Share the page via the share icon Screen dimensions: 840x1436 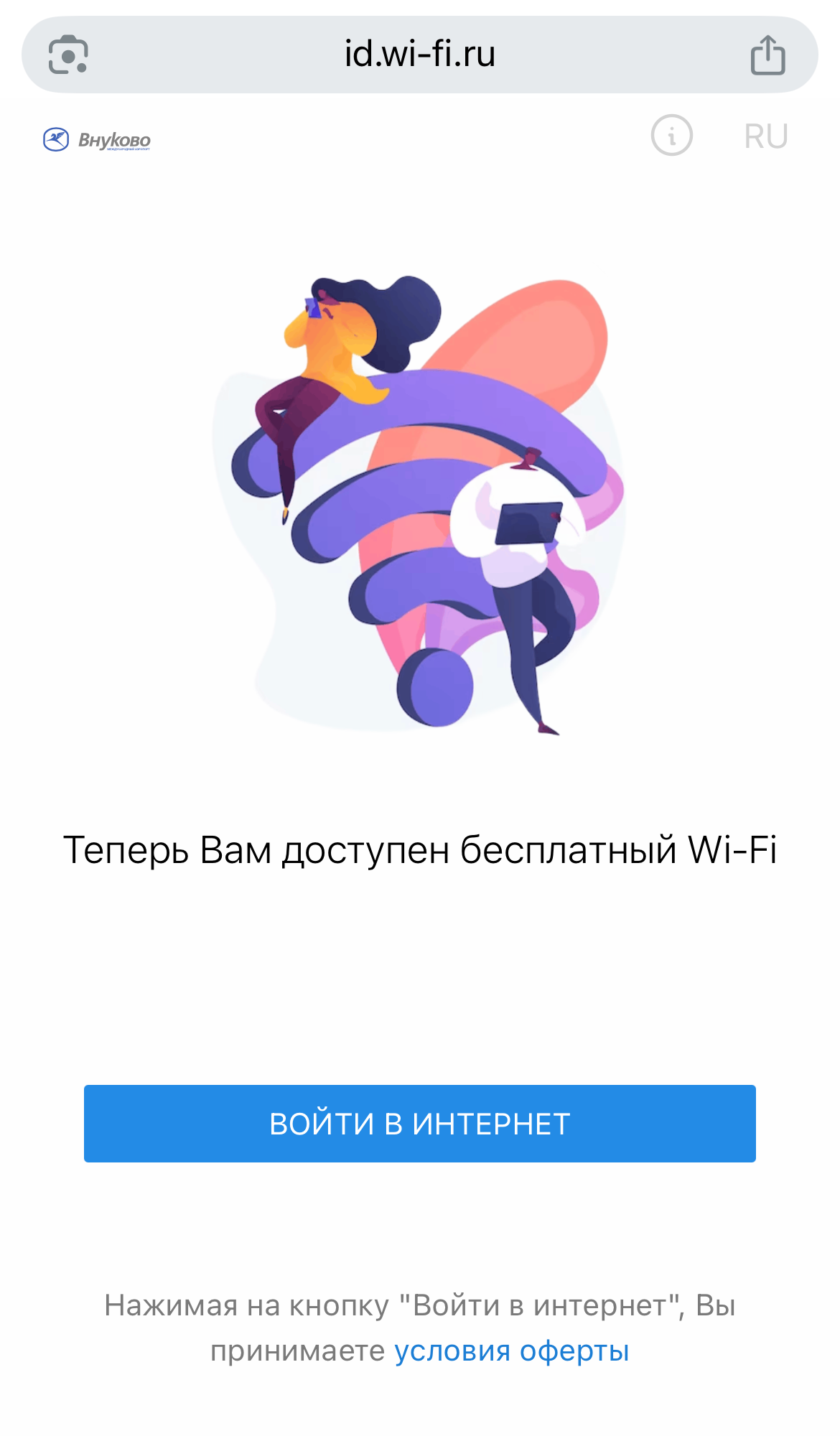tap(767, 55)
